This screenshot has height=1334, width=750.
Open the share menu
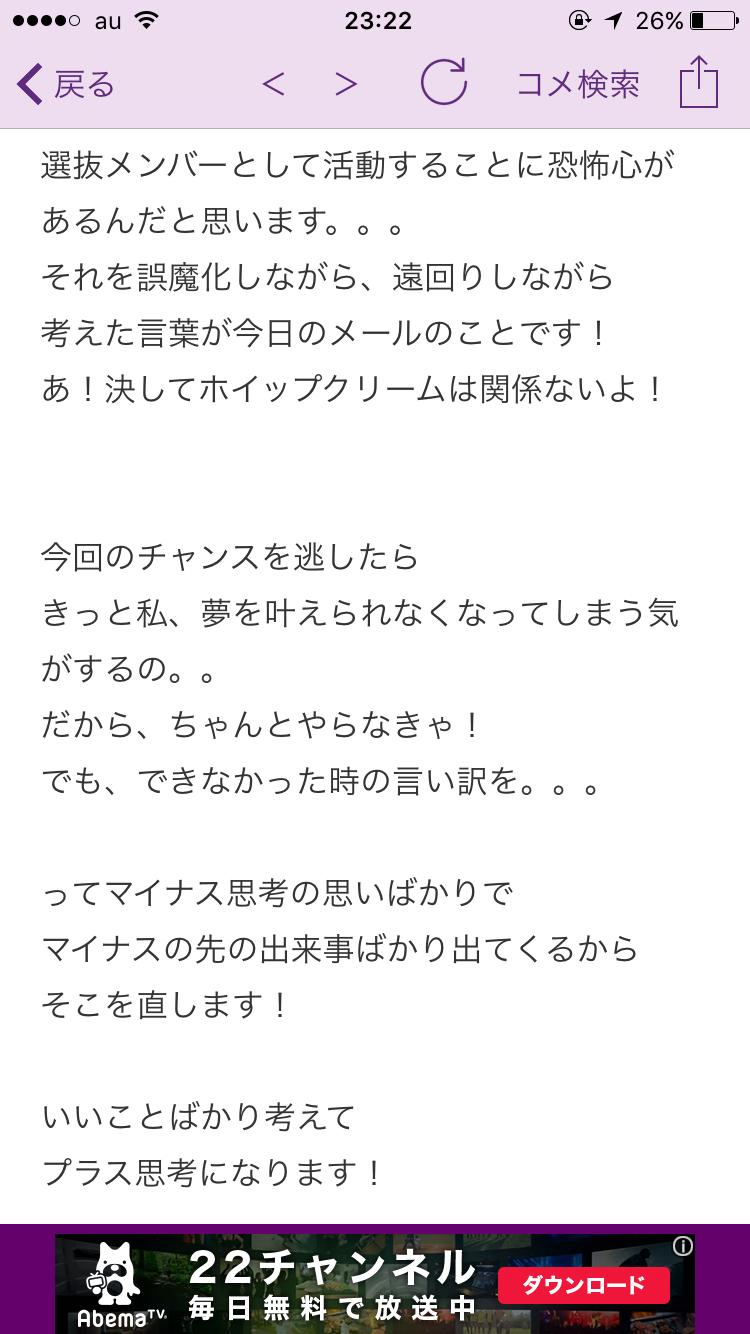point(699,82)
